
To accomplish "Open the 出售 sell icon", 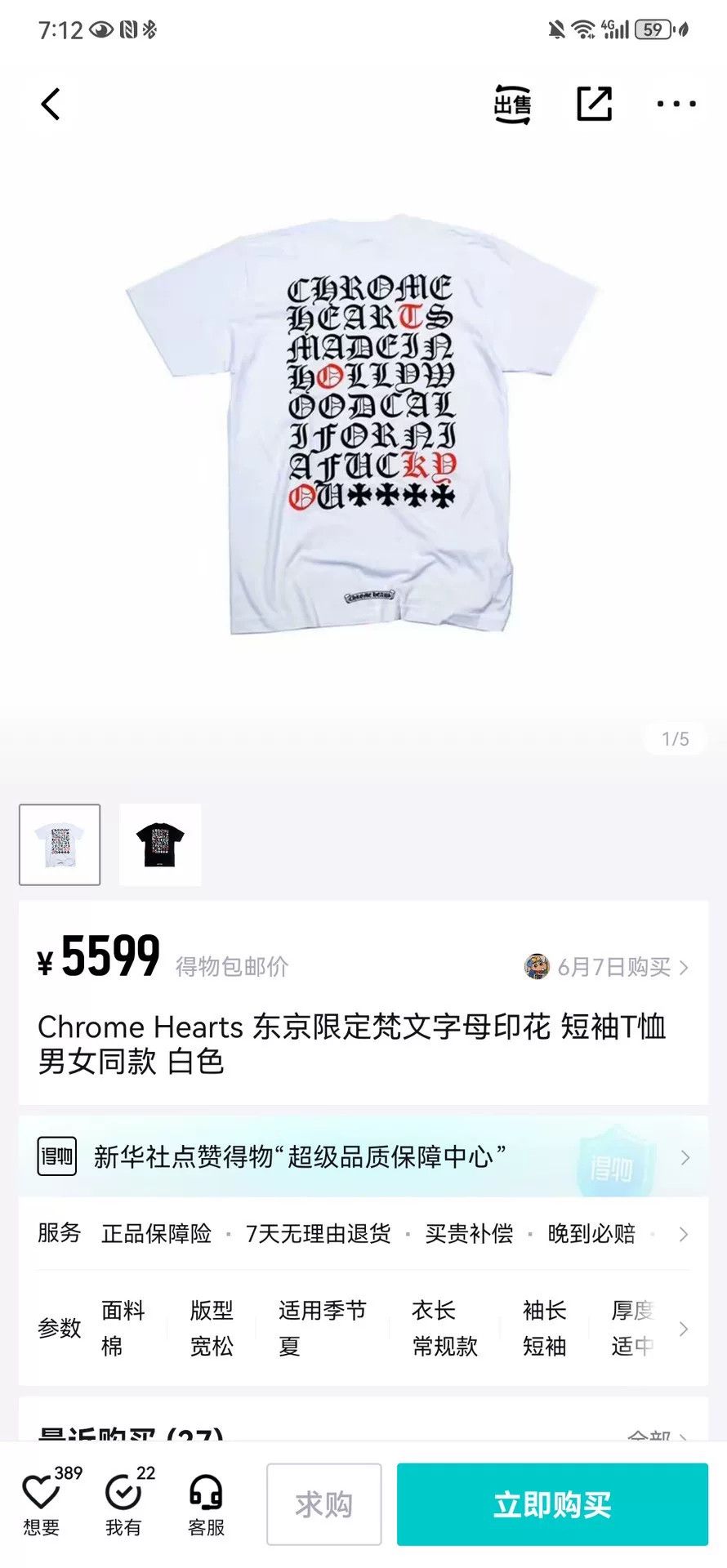I will tap(513, 105).
